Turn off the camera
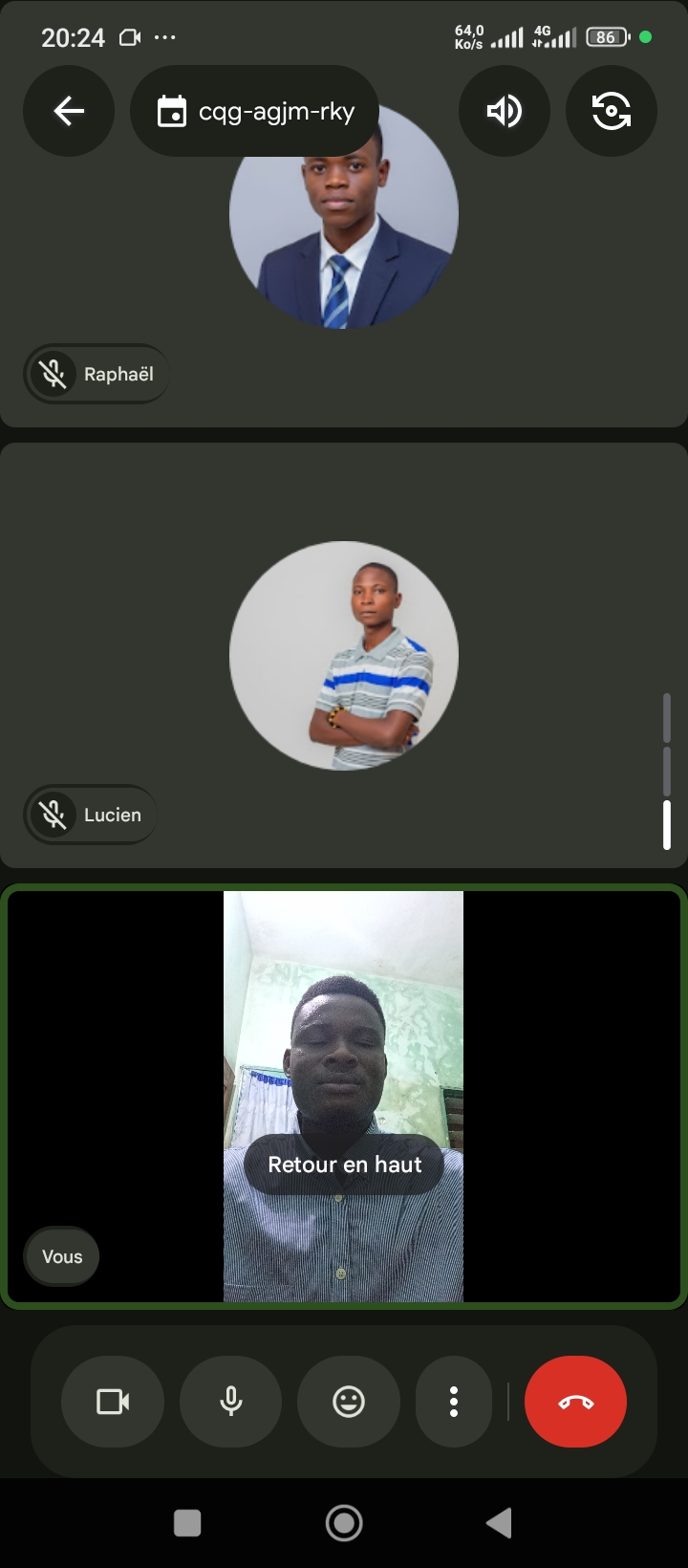The width and height of the screenshot is (688, 1568). (113, 1402)
